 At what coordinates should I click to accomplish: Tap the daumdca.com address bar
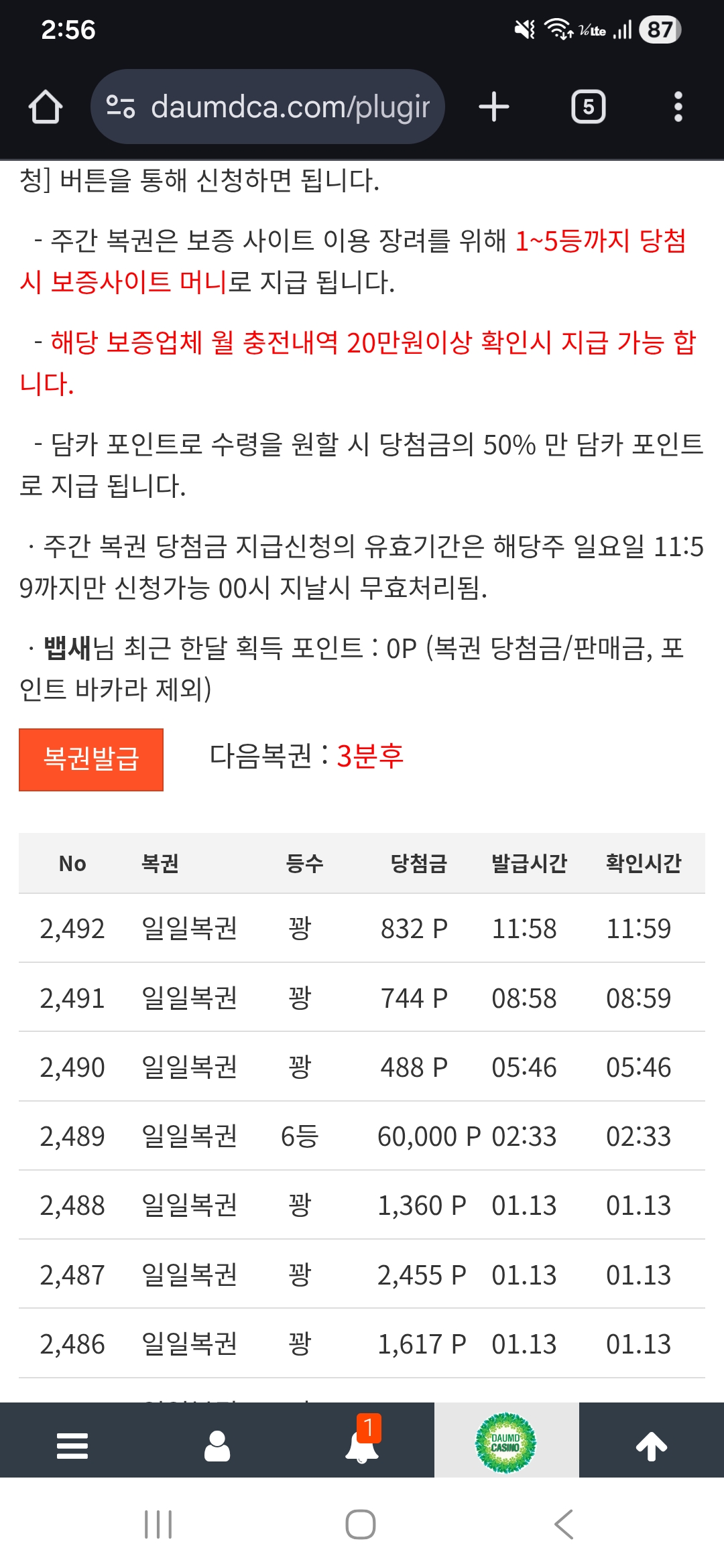coord(268,107)
